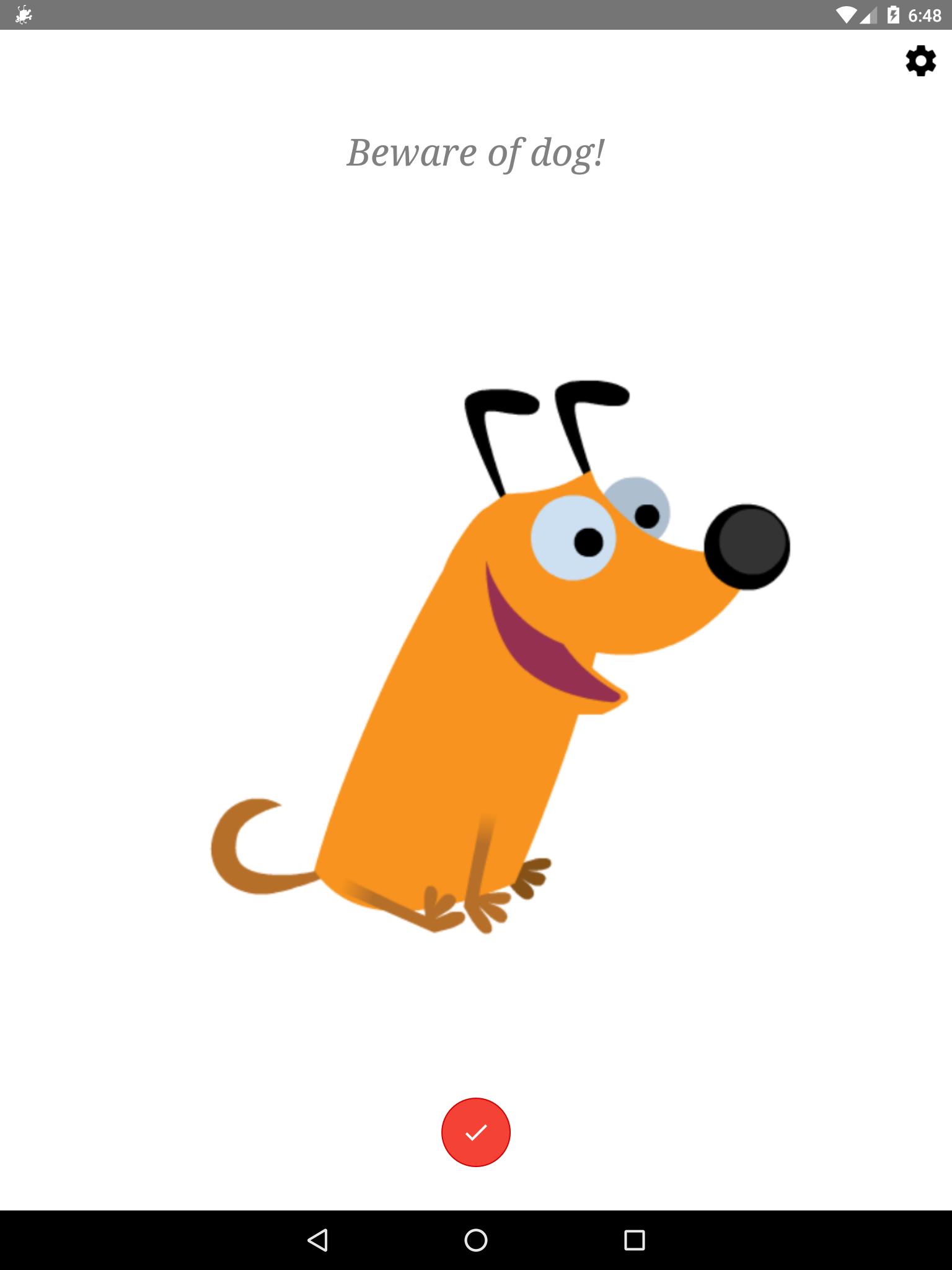This screenshot has width=952, height=1270.
Task: Open the settings gear
Action: tap(920, 61)
